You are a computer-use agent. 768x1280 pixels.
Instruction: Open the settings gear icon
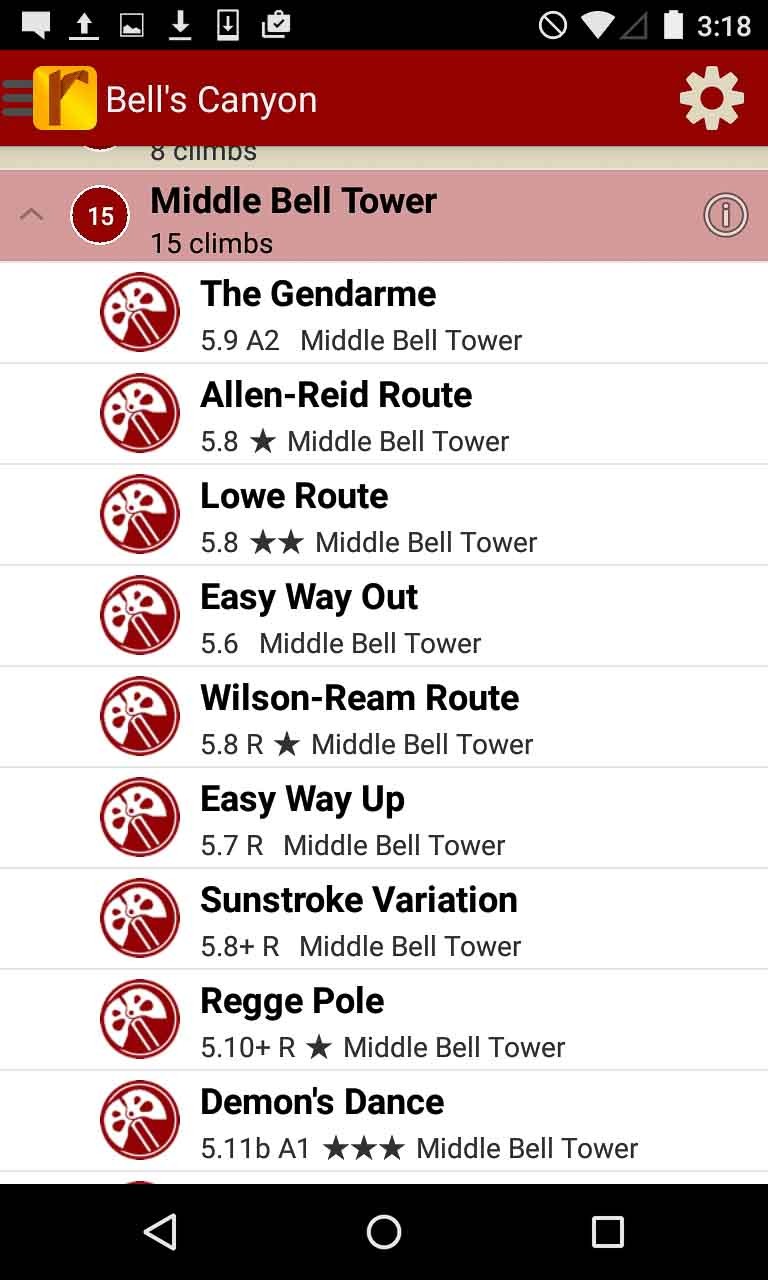coord(711,98)
